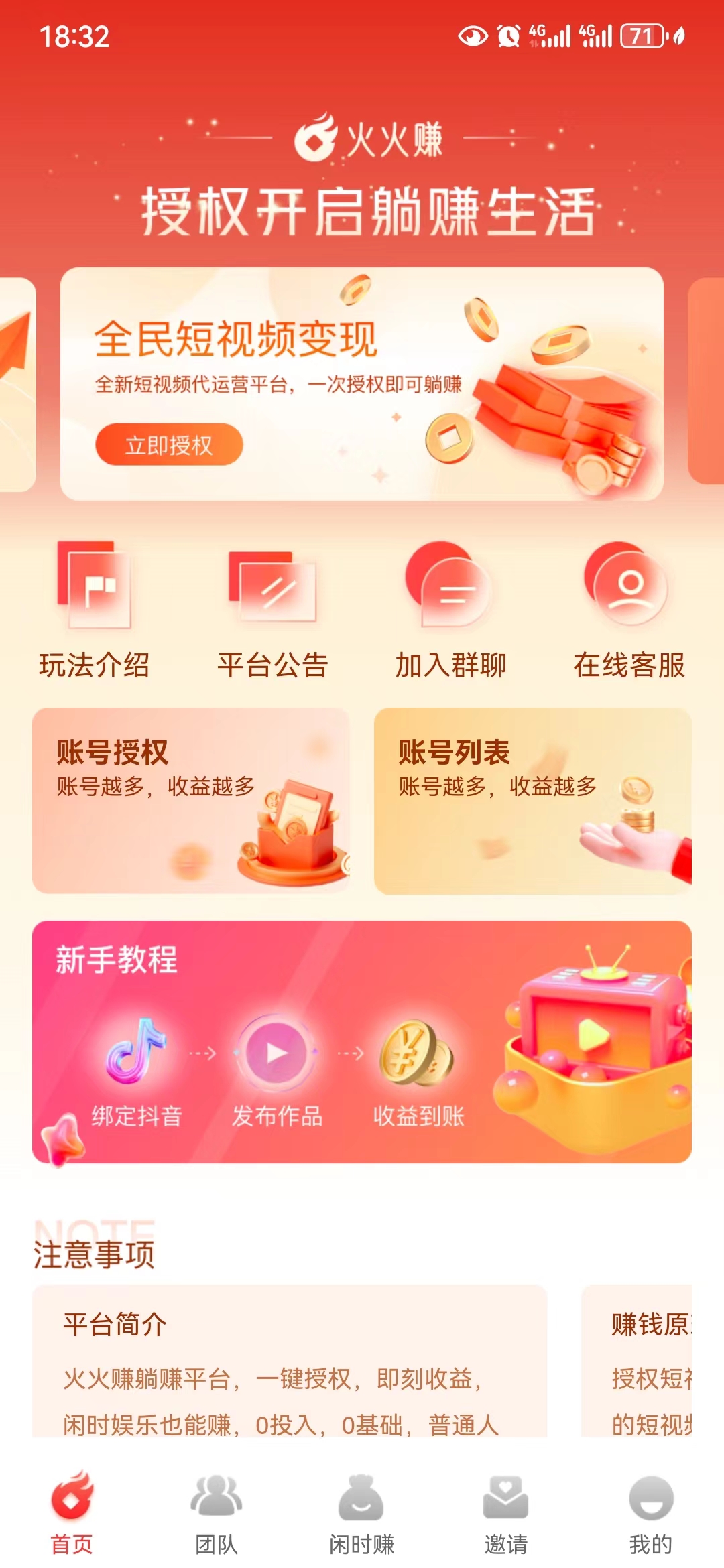Contact 在线客服 support

(x=629, y=610)
